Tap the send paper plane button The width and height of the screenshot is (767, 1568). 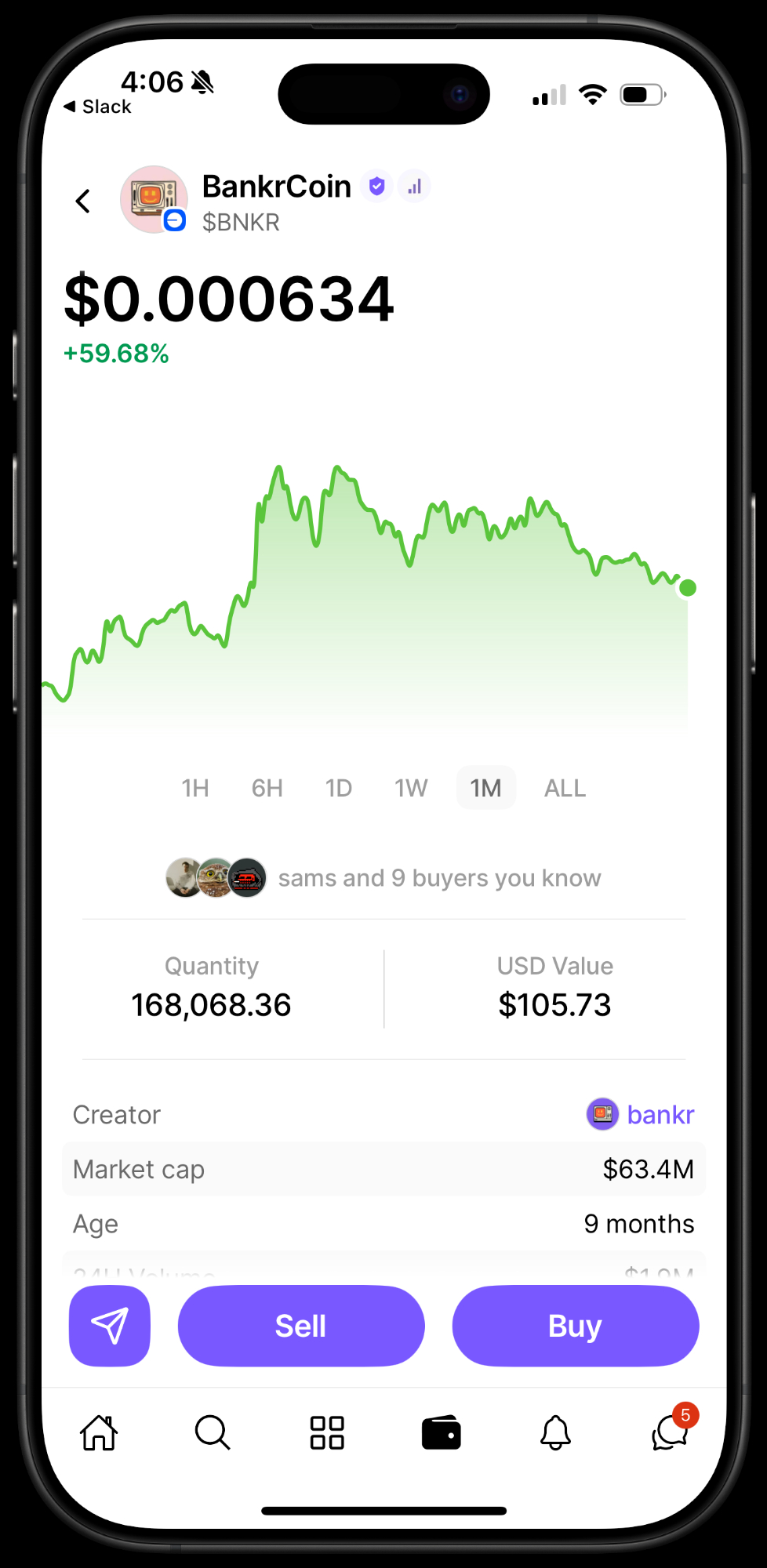(110, 1326)
